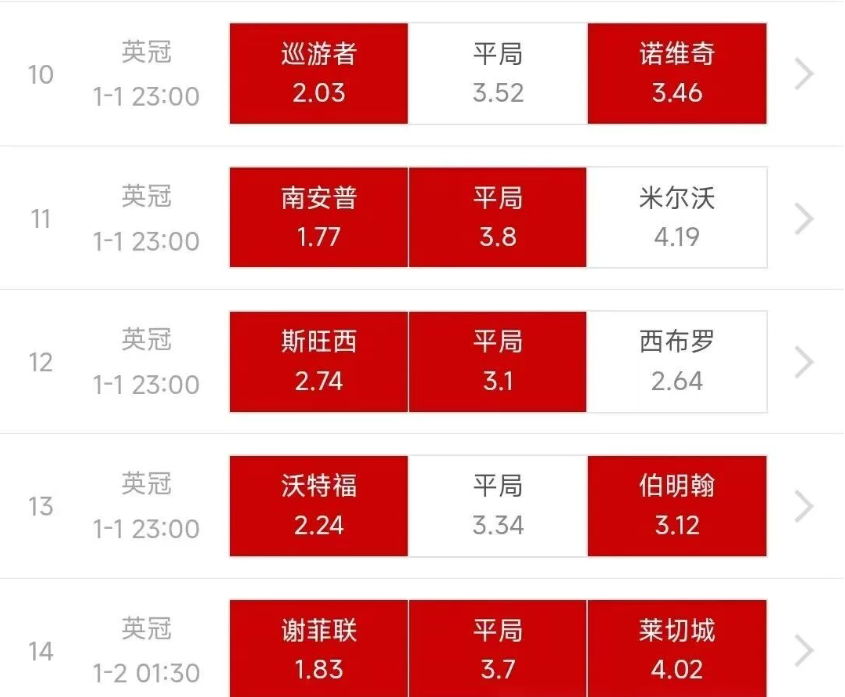Toggle 平局 3.8 in match 11
845x697 pixels.
[498, 218]
